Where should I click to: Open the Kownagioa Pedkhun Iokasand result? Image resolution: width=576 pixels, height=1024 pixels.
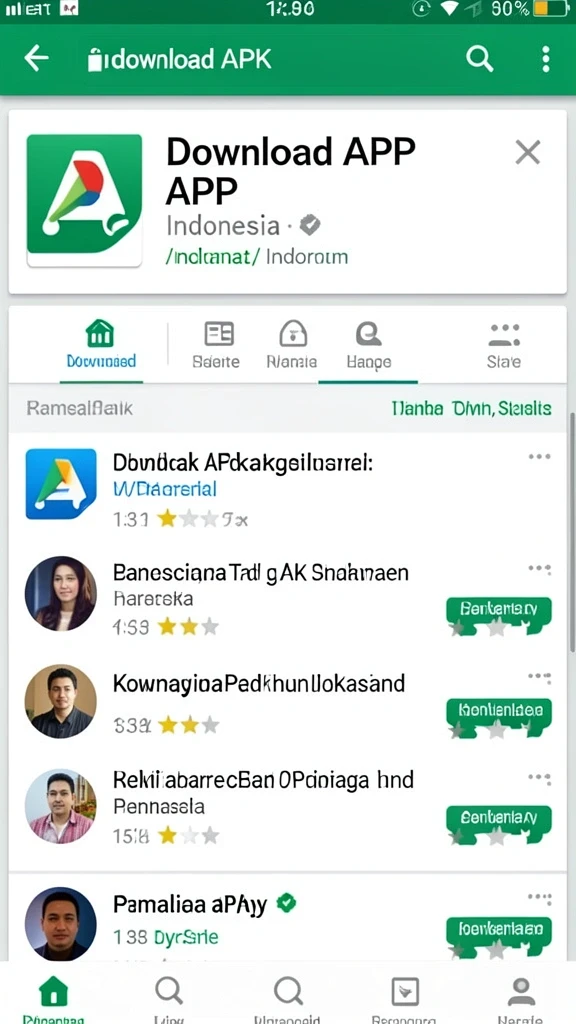(287, 701)
